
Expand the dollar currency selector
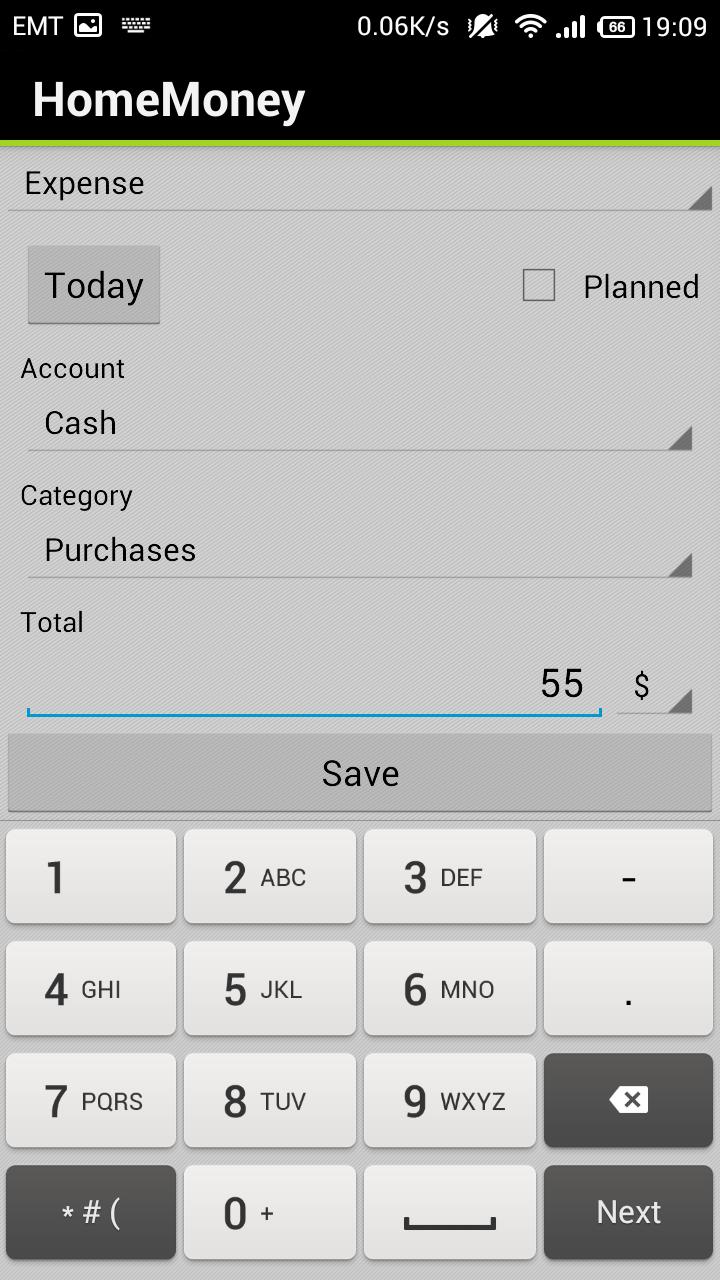pos(657,685)
